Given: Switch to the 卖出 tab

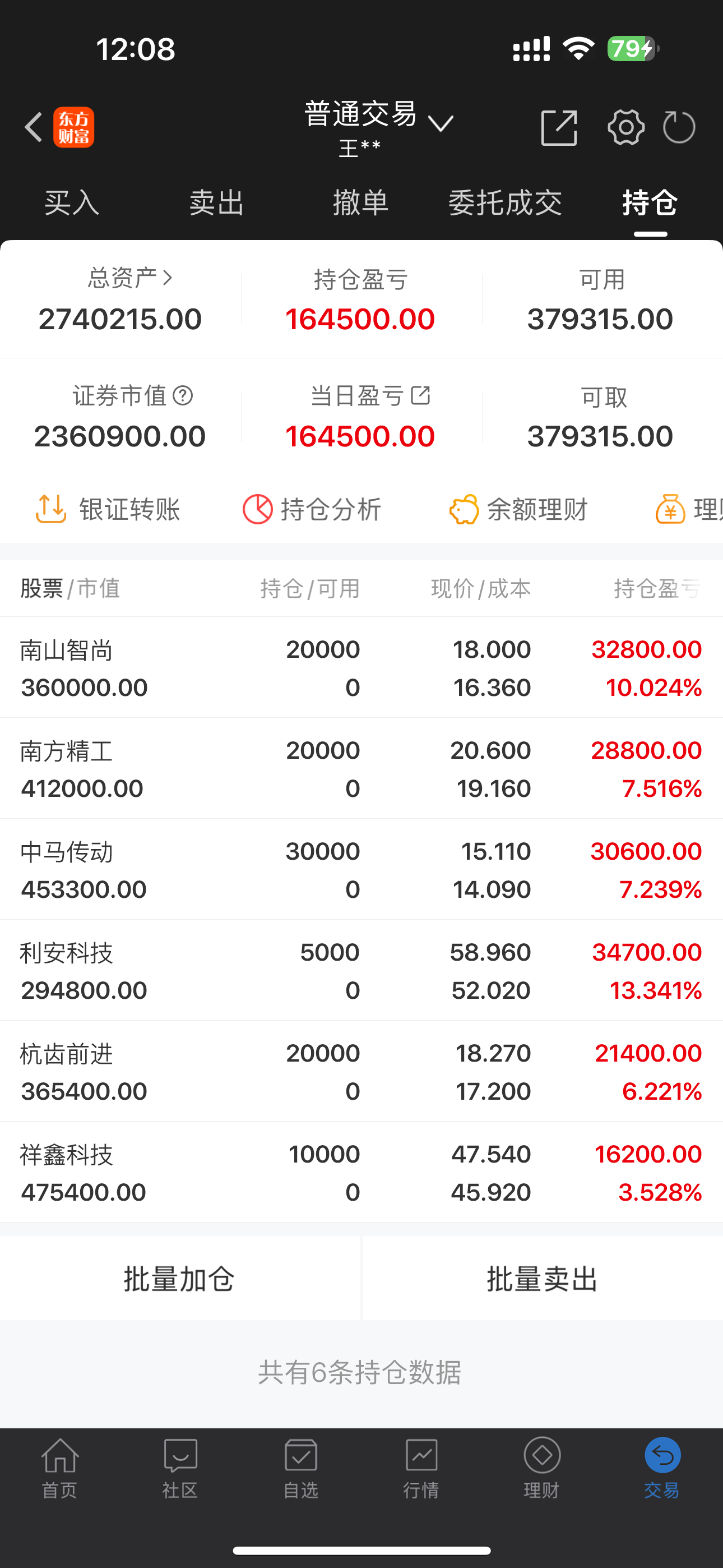Looking at the screenshot, I should 217,202.
